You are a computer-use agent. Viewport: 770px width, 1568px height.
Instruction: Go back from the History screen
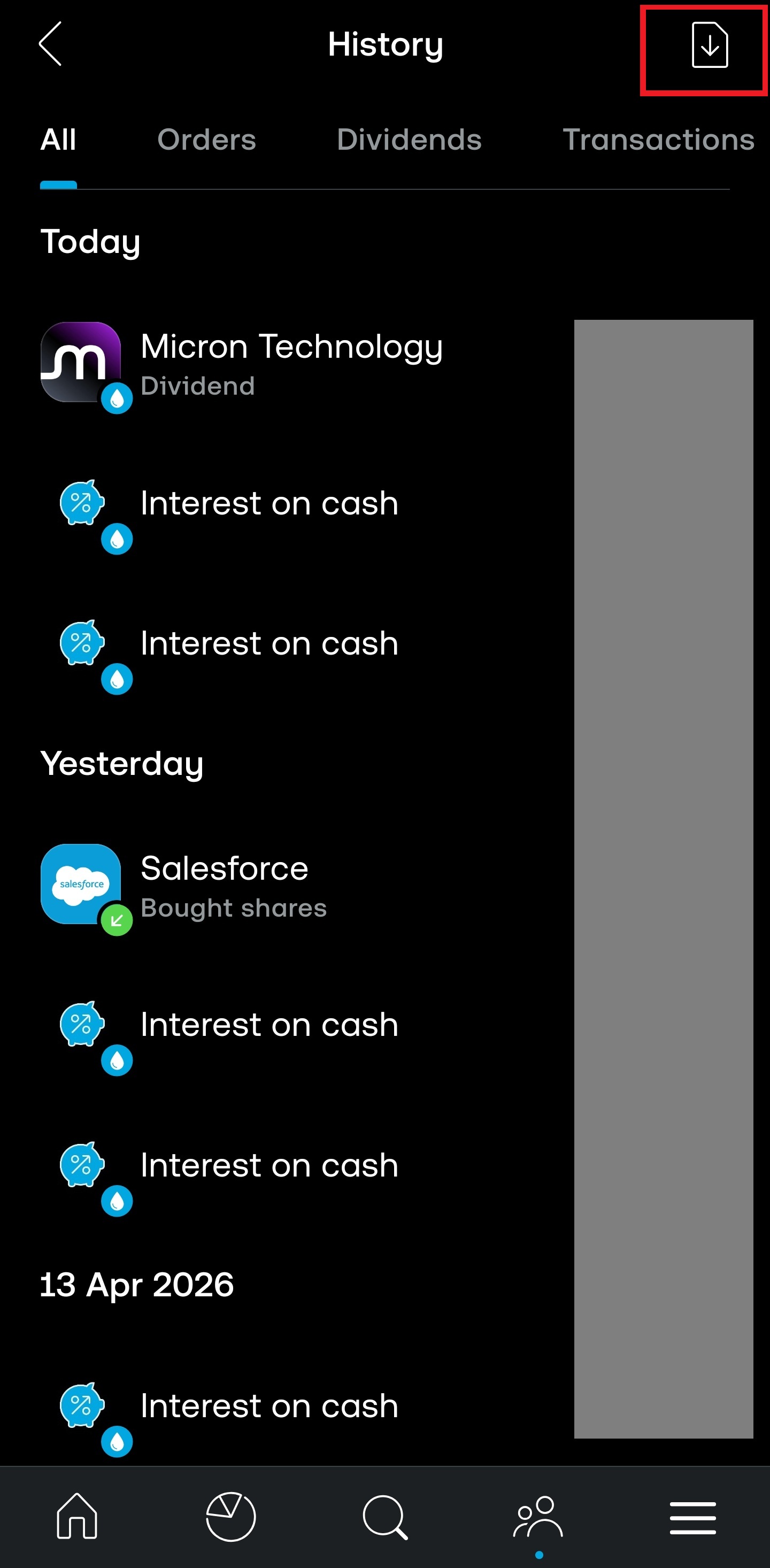[50, 44]
